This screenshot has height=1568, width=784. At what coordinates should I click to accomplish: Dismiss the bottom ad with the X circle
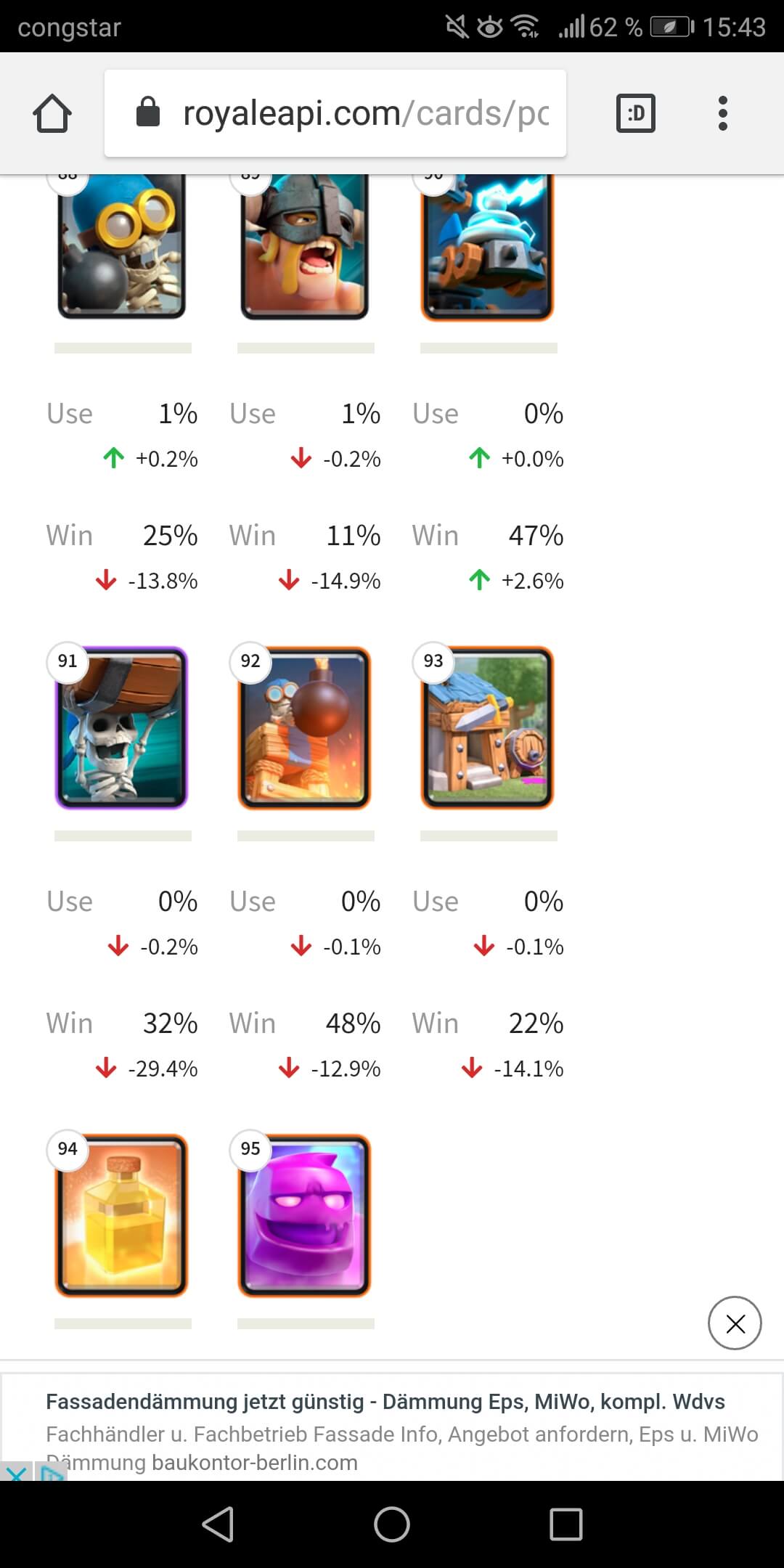(735, 1323)
